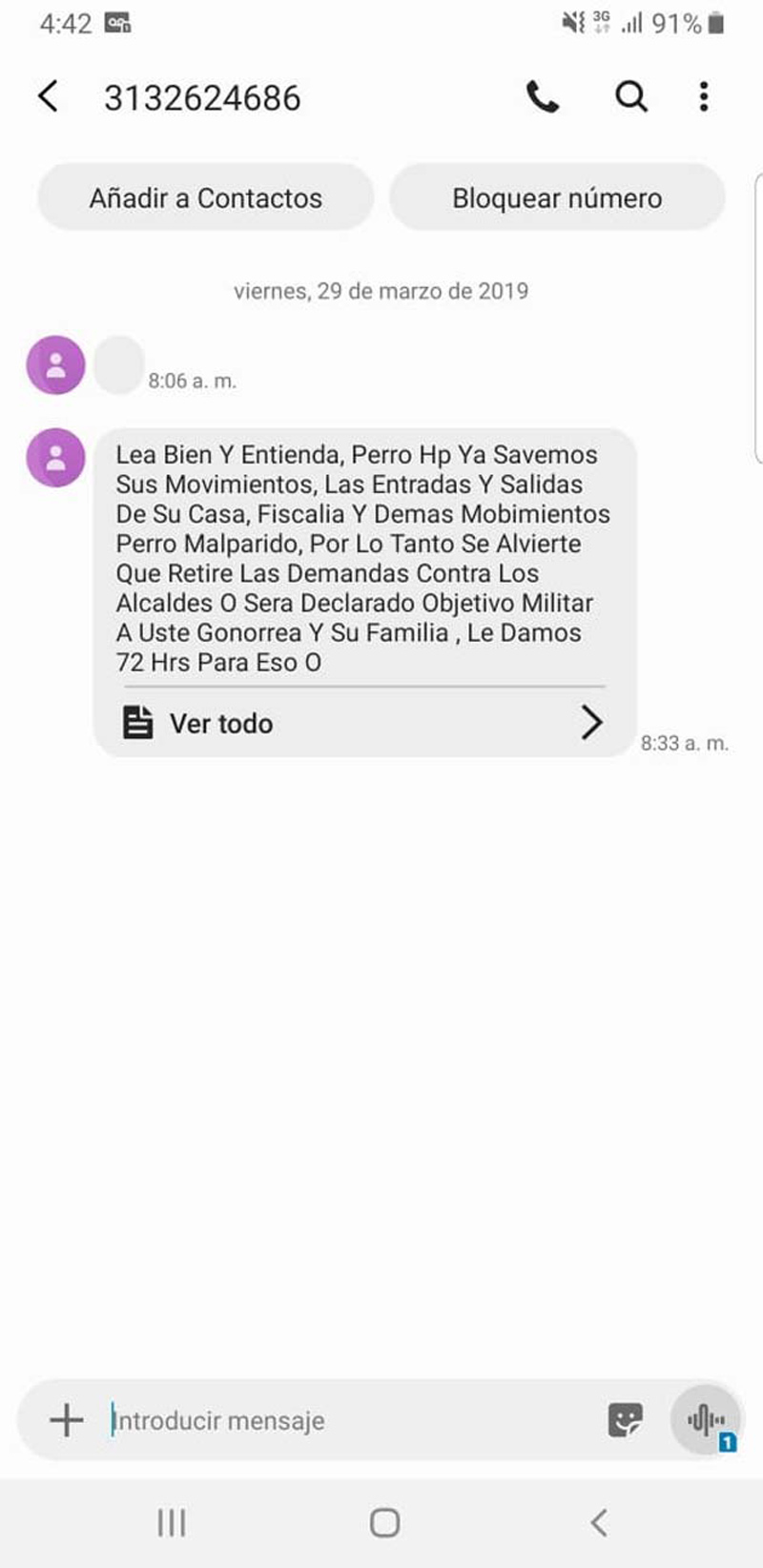Select Bloquear número

[557, 198]
